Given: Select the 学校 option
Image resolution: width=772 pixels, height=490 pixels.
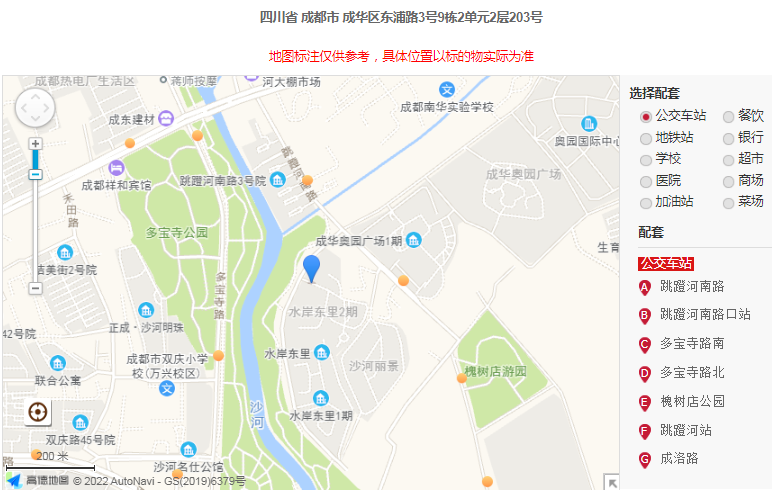Looking at the screenshot, I should pos(646,160).
